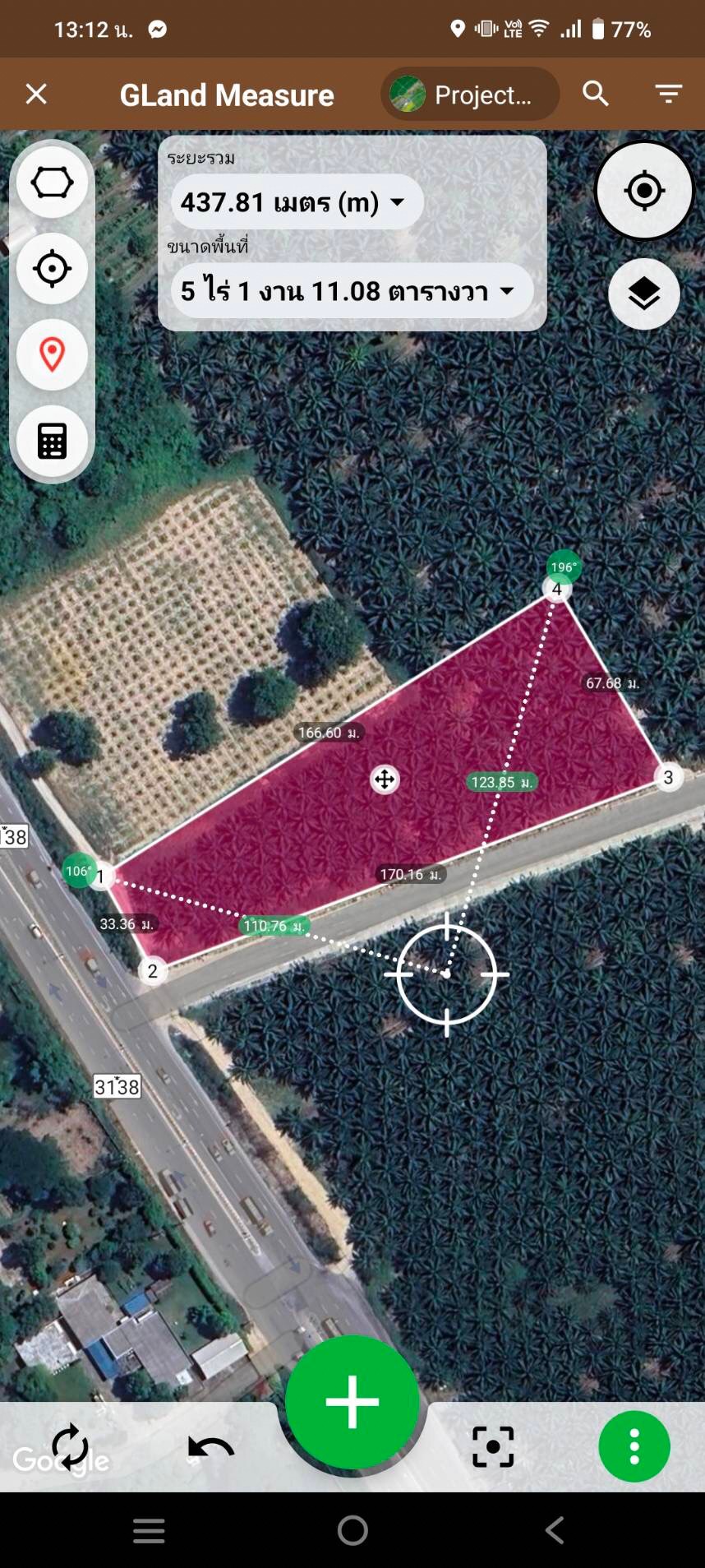Open the green three-dot menu
705x1568 pixels.
click(634, 1447)
